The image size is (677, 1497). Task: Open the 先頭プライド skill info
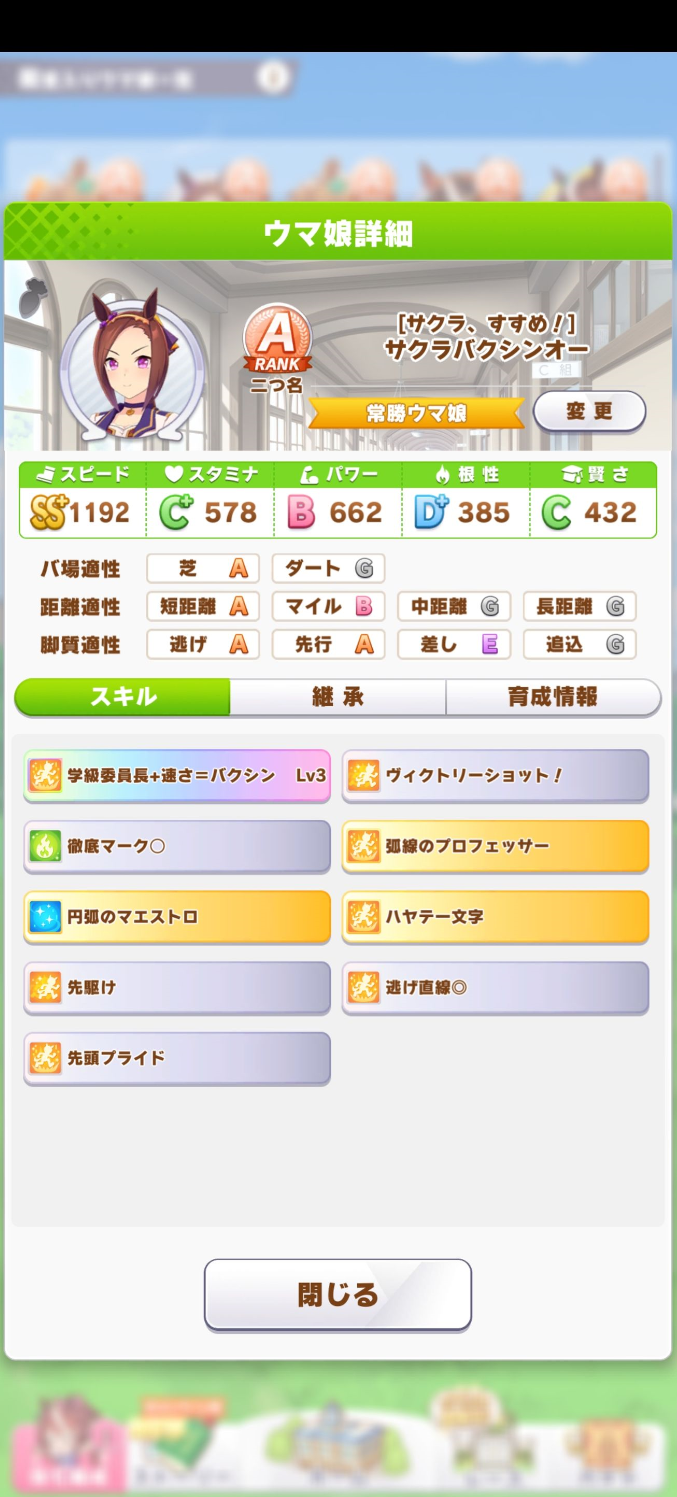177,1057
